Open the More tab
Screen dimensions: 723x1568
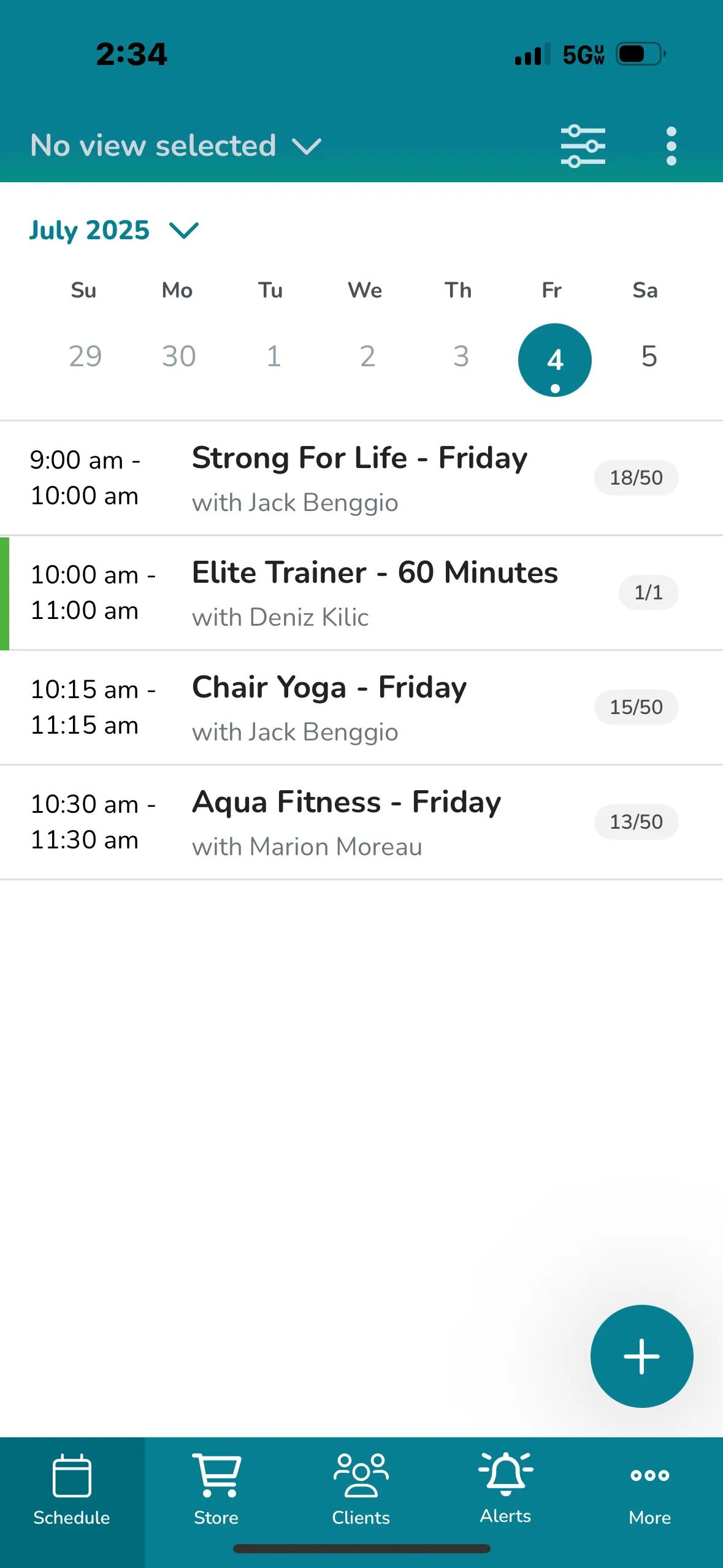point(650,1490)
